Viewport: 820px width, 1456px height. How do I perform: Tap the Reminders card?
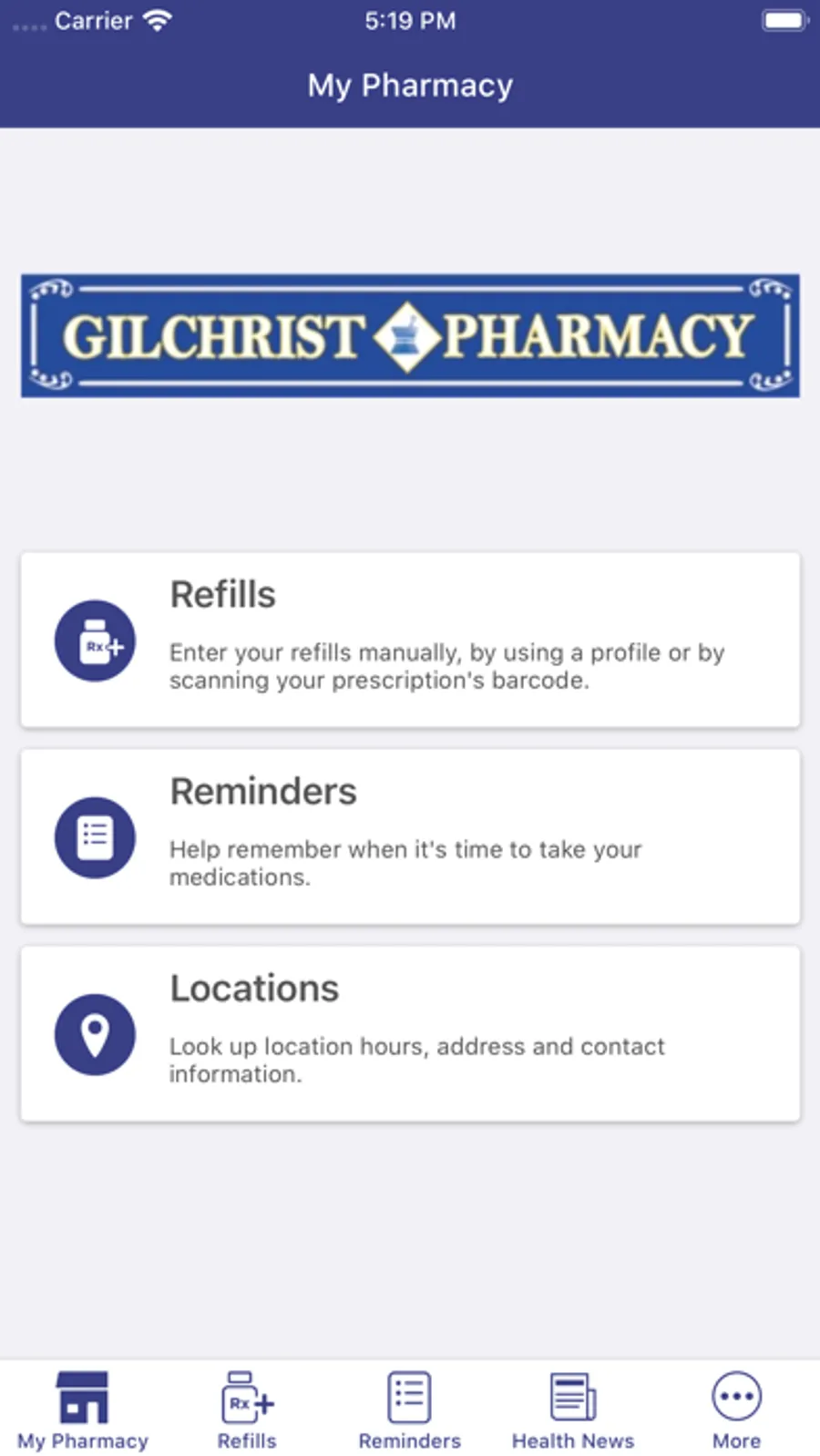coord(409,836)
